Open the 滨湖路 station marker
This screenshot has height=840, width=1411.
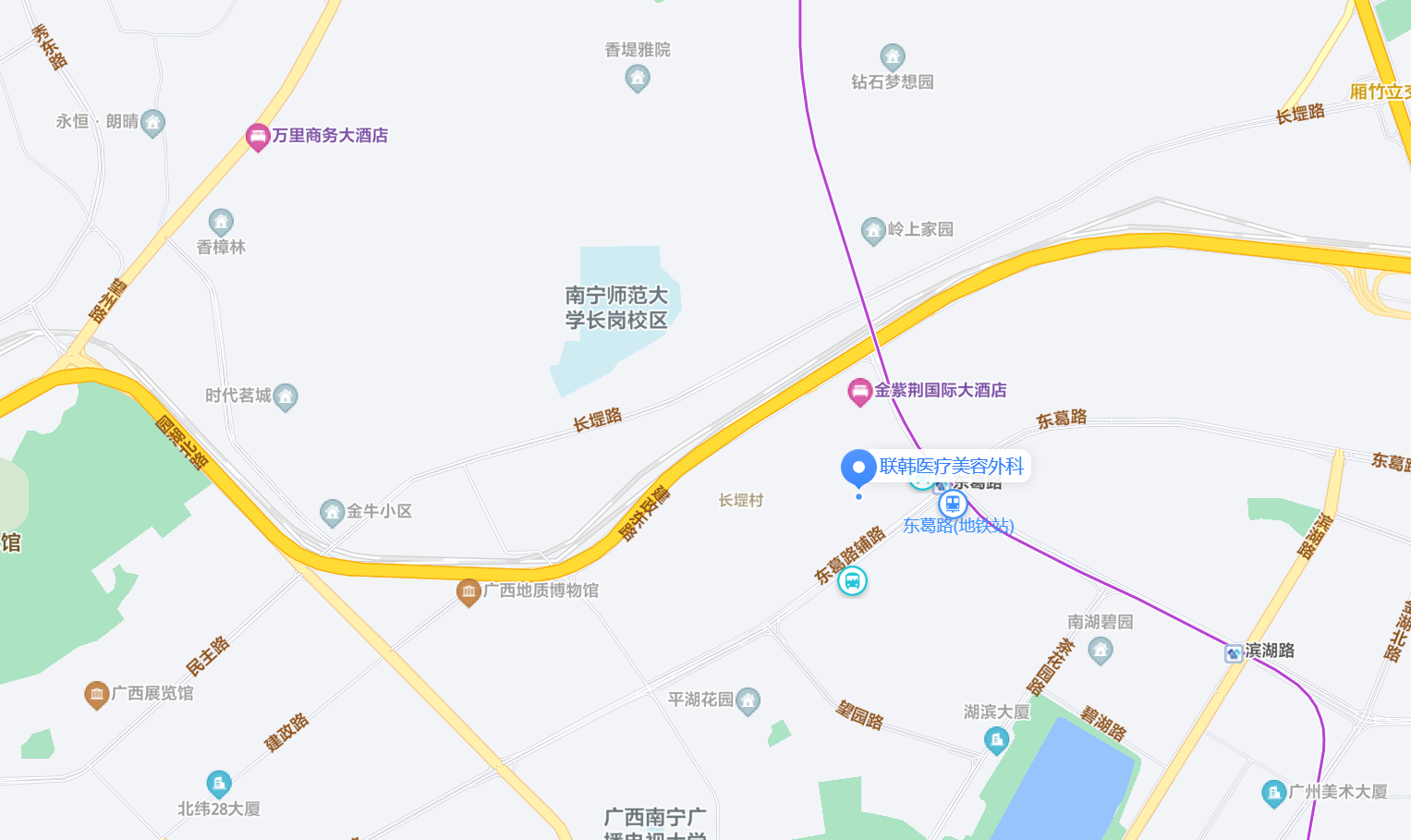1234,653
